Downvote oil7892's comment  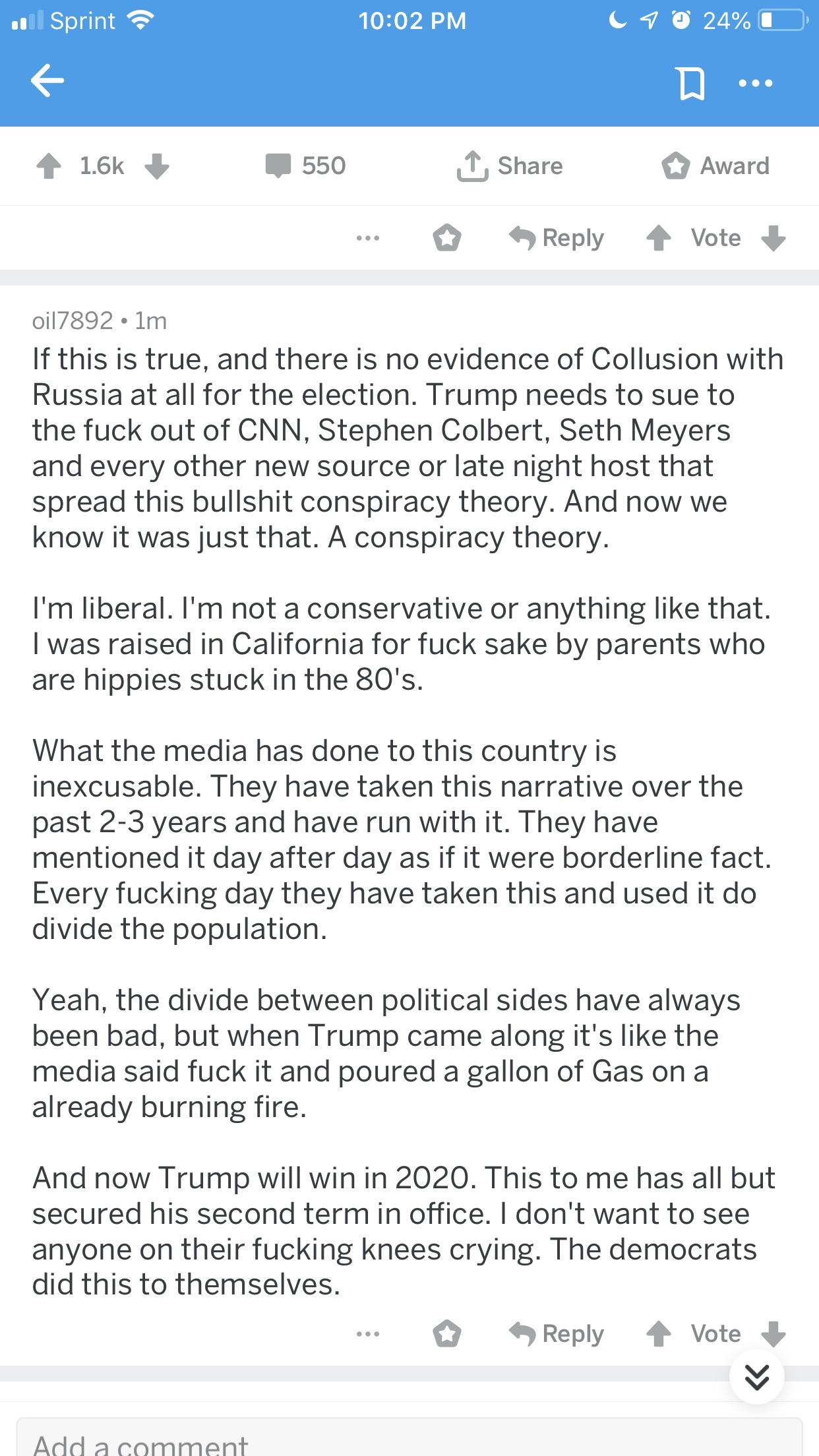pos(773,1334)
